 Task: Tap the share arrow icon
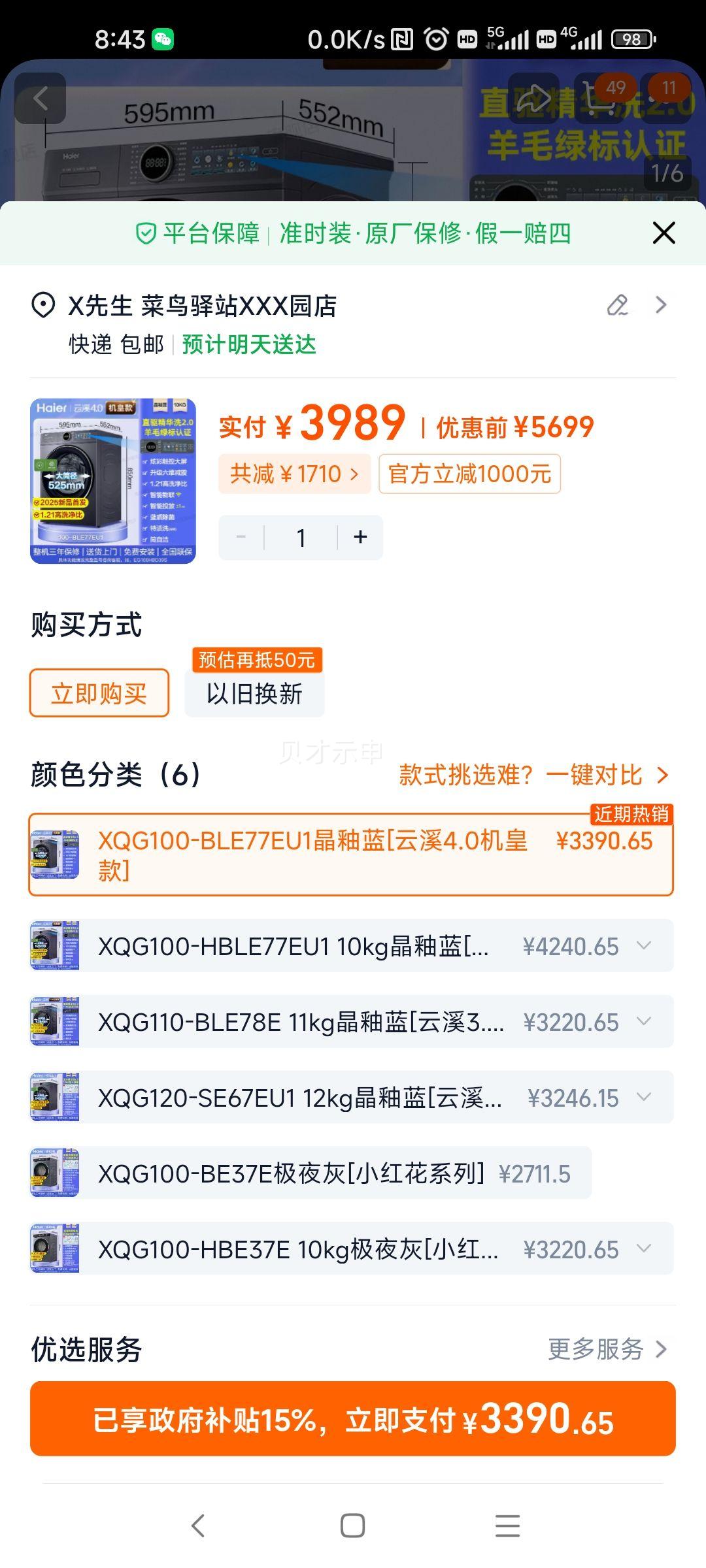click(535, 98)
